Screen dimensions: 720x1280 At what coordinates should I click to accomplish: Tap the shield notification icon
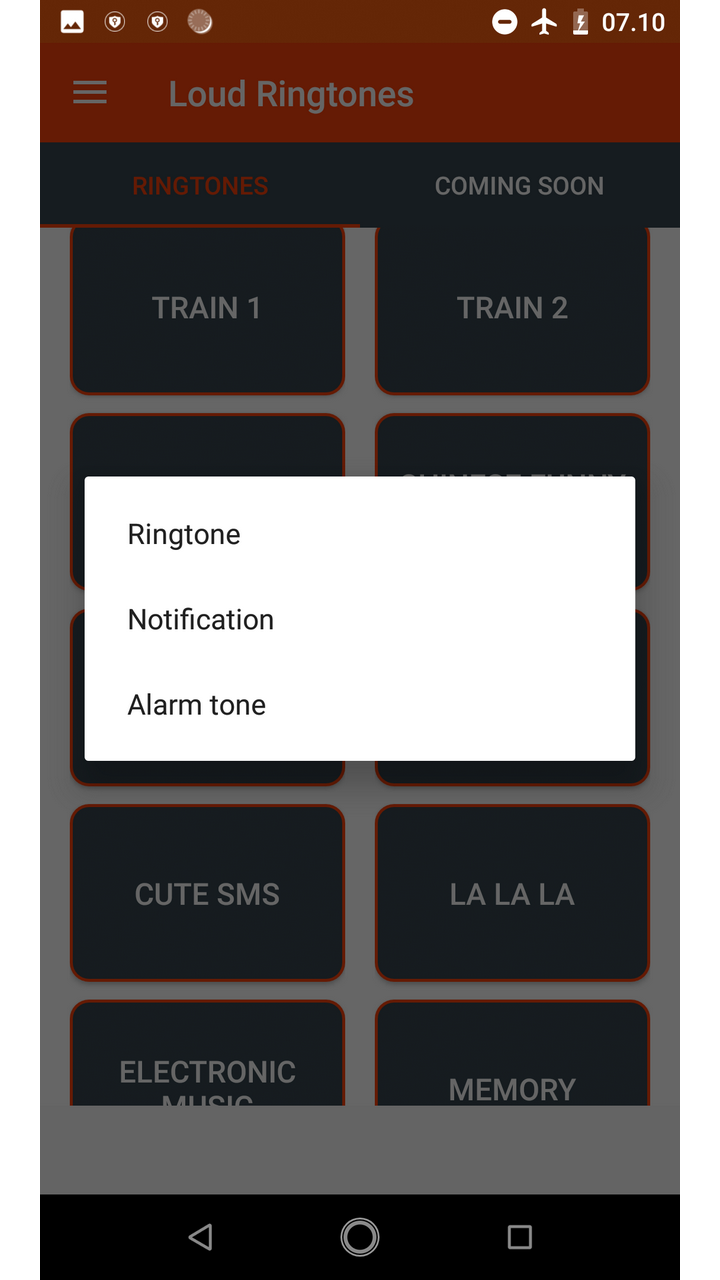(115, 21)
